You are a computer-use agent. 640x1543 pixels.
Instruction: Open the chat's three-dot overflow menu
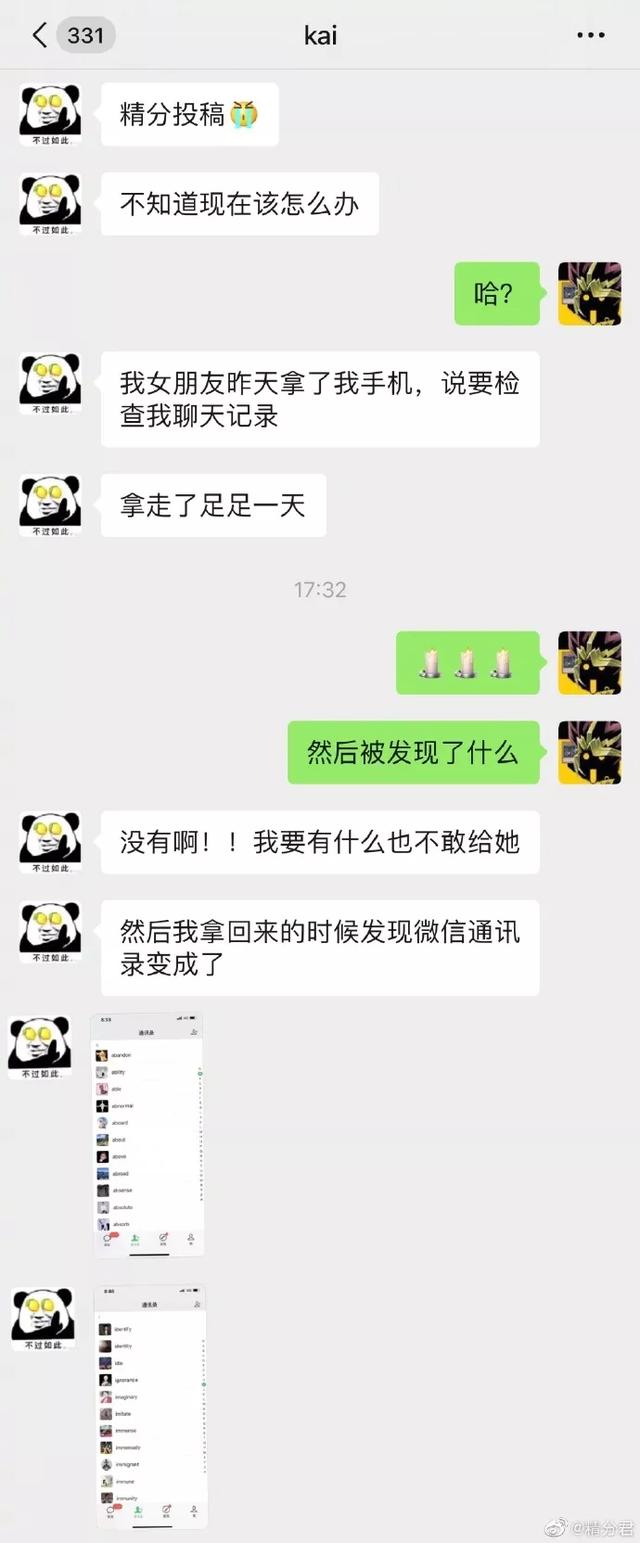591,36
